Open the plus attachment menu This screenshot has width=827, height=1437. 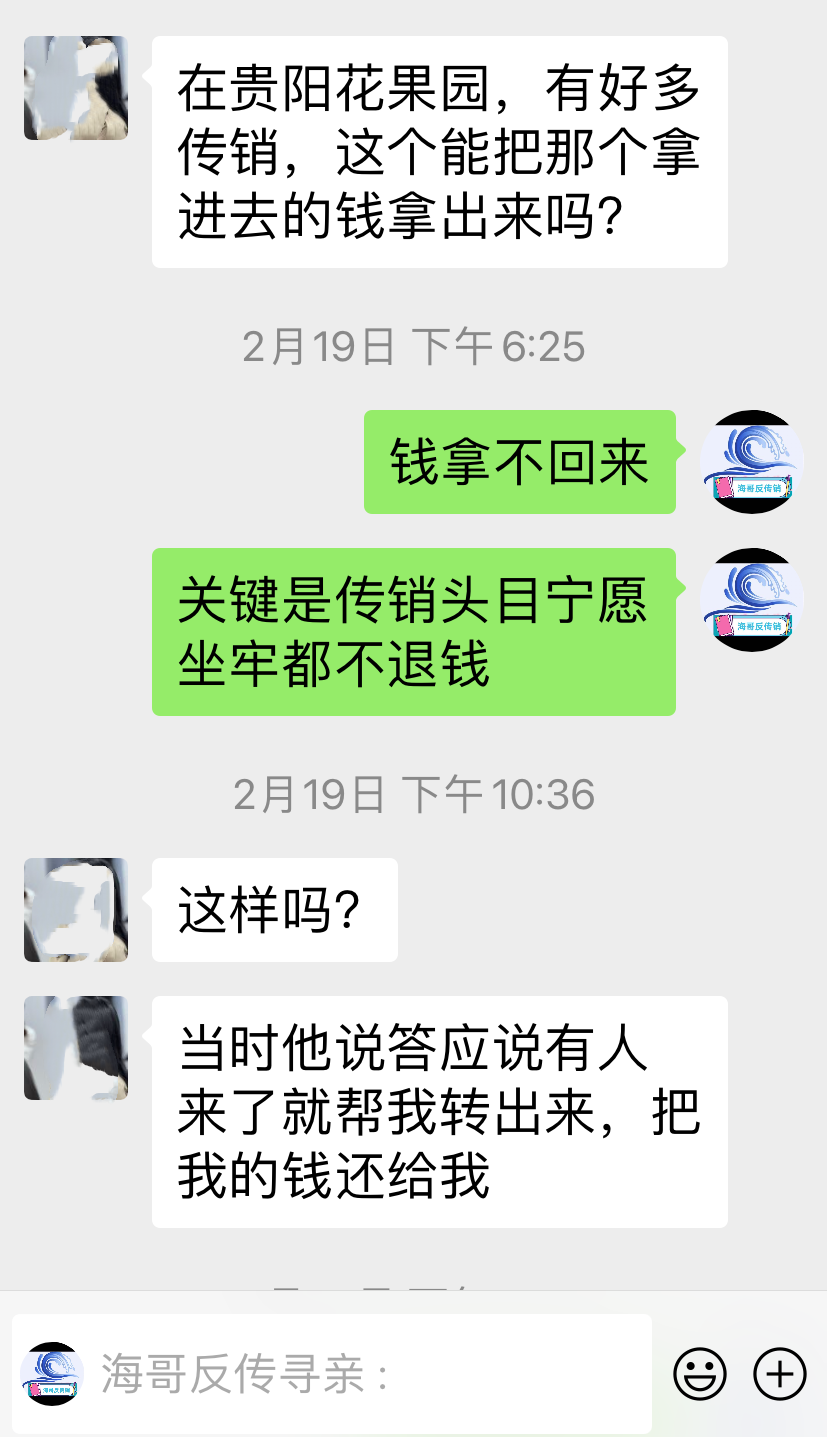[x=779, y=1374]
